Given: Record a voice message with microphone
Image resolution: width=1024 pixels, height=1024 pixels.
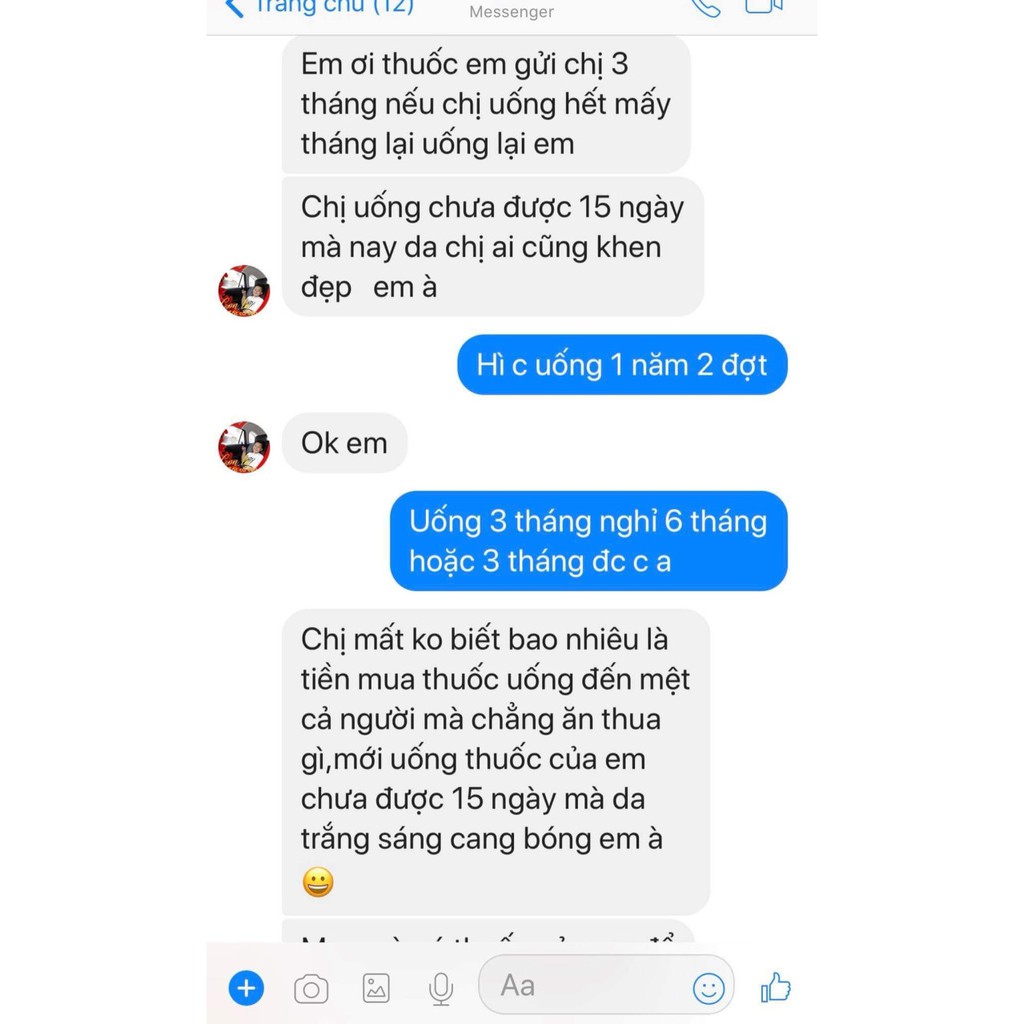Looking at the screenshot, I should [441, 989].
